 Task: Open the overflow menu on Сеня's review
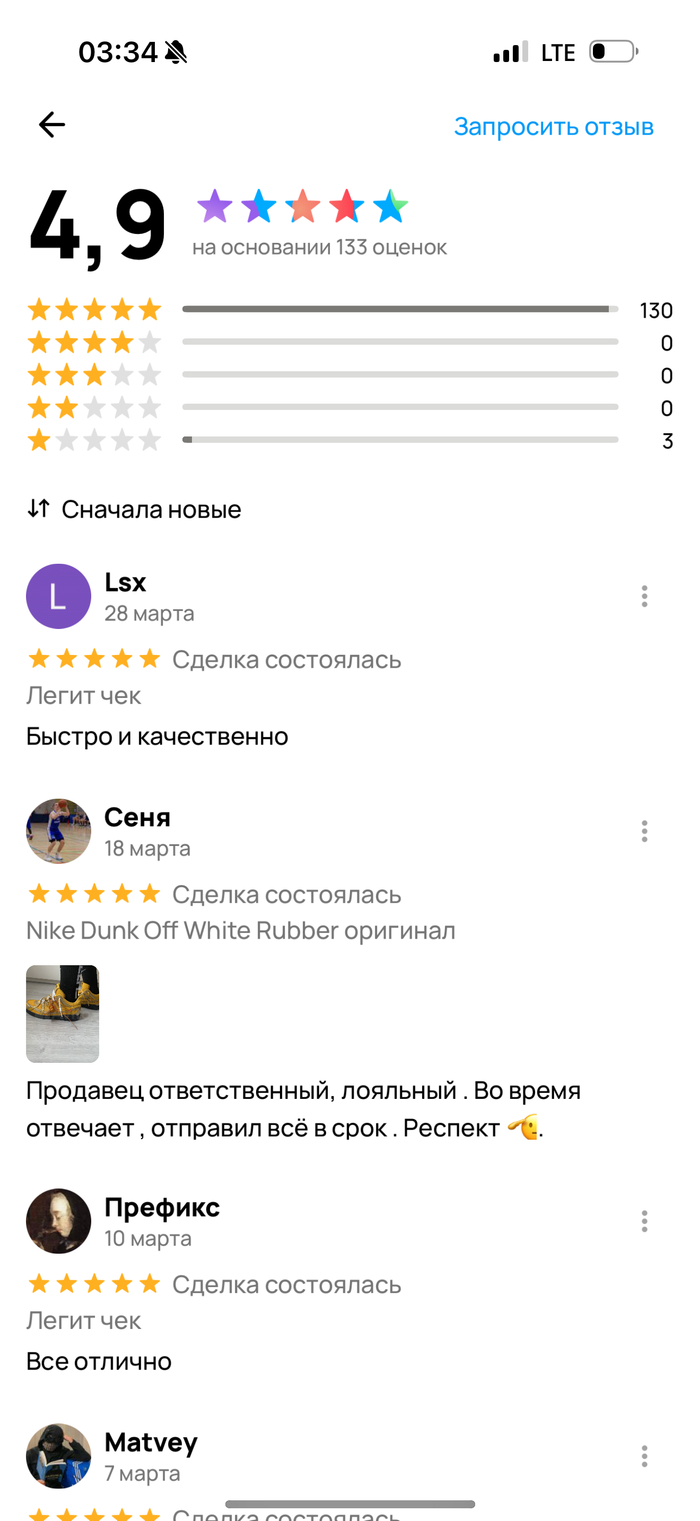tap(644, 831)
